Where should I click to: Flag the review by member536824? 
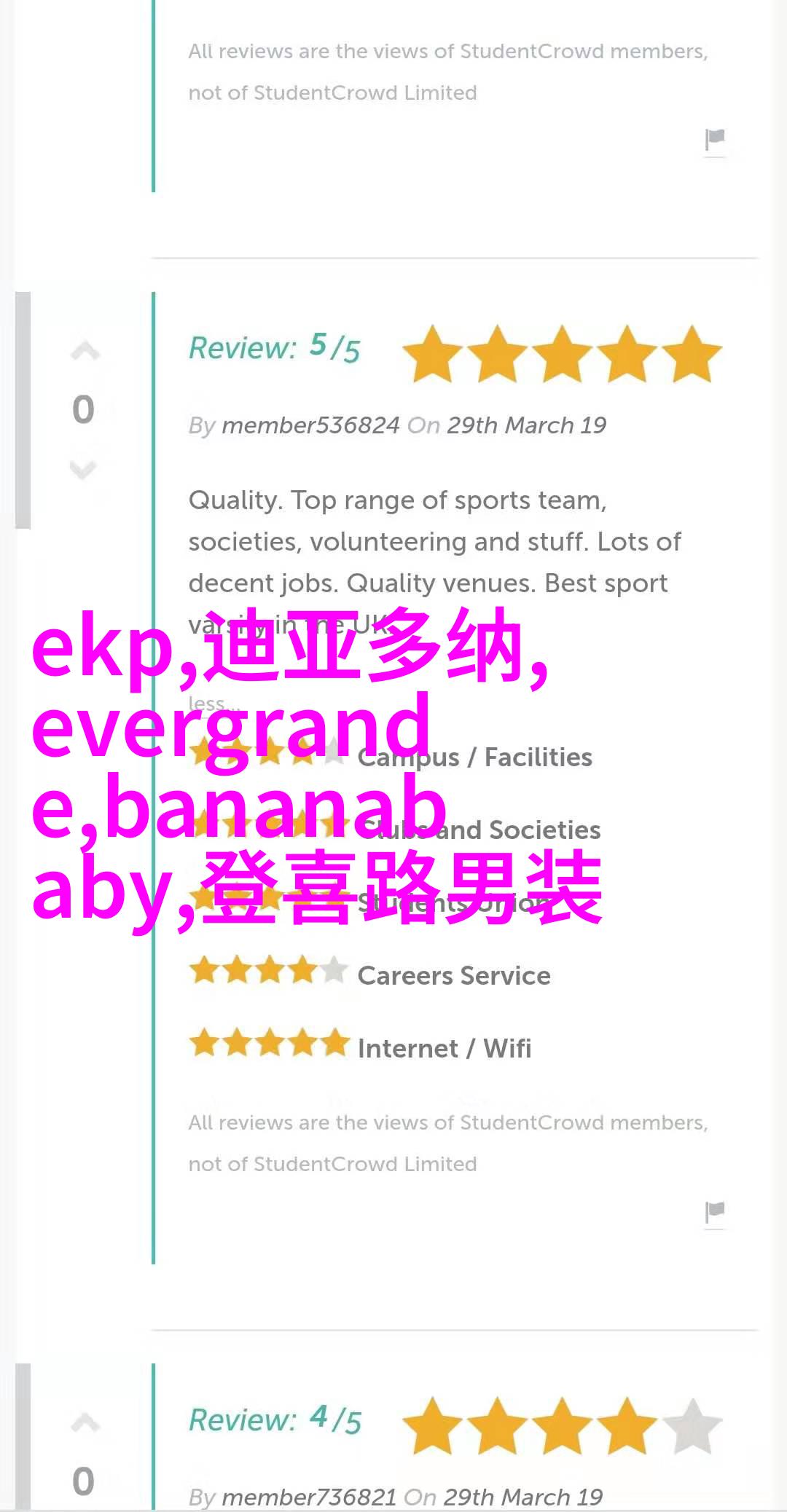click(x=715, y=1212)
